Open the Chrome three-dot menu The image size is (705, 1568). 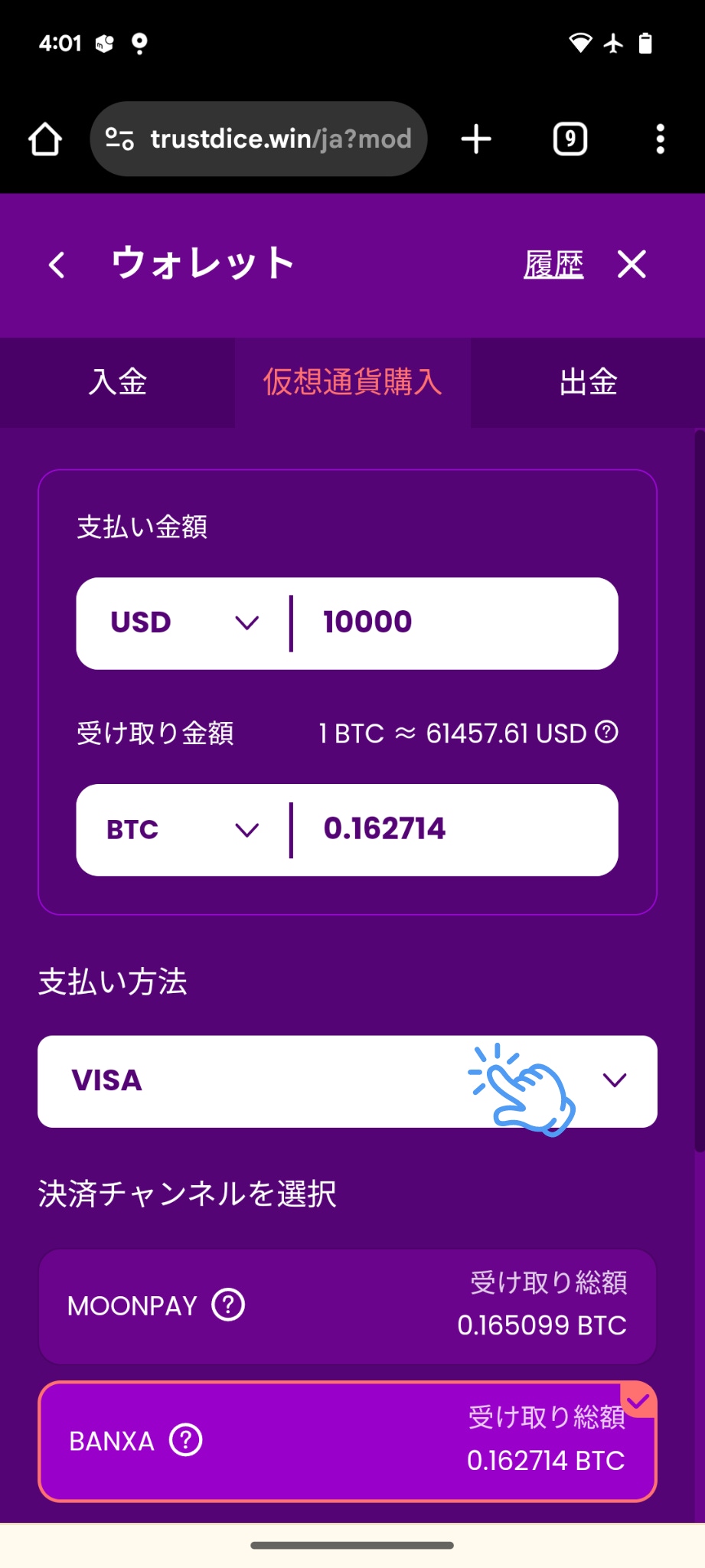(661, 139)
